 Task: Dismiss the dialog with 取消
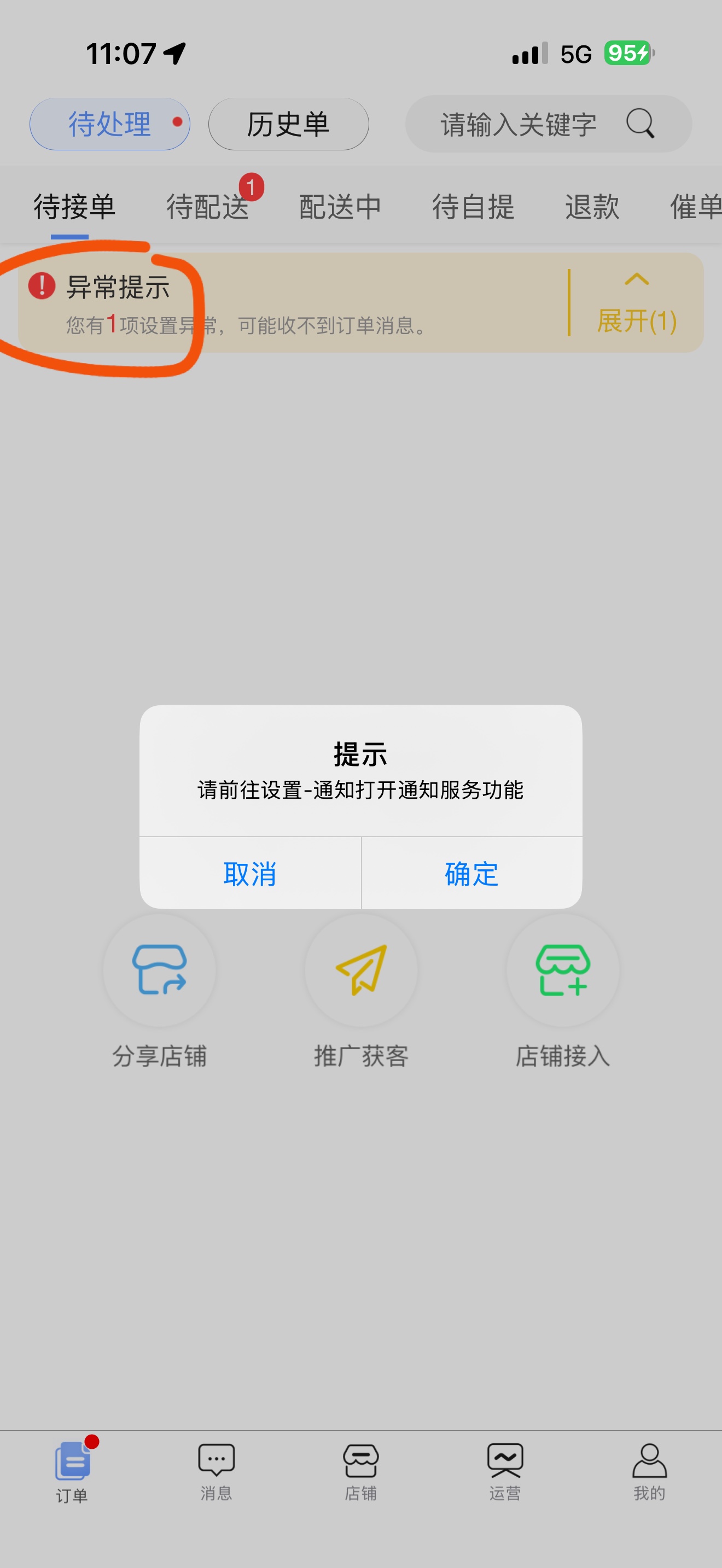click(x=249, y=874)
